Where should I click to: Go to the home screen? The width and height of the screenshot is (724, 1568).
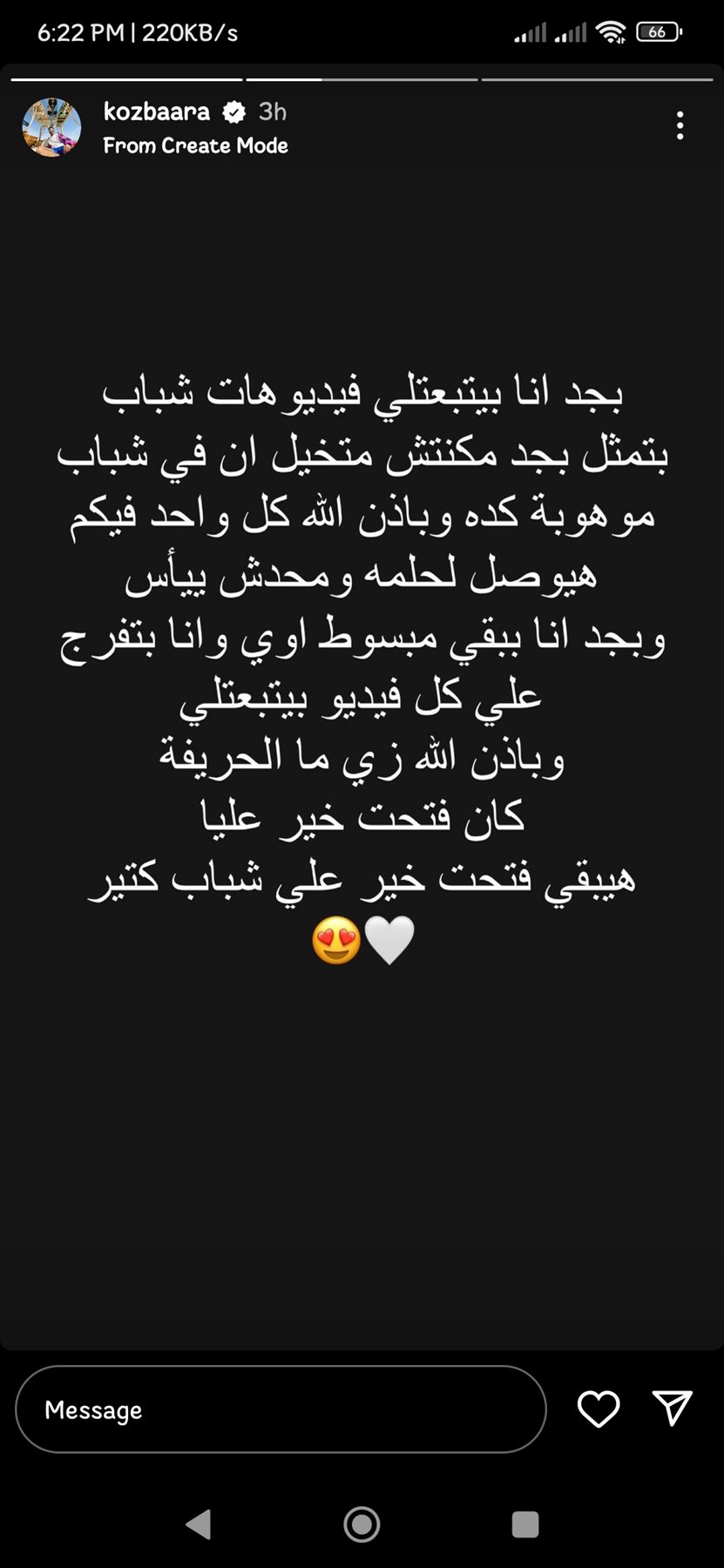[362, 1524]
